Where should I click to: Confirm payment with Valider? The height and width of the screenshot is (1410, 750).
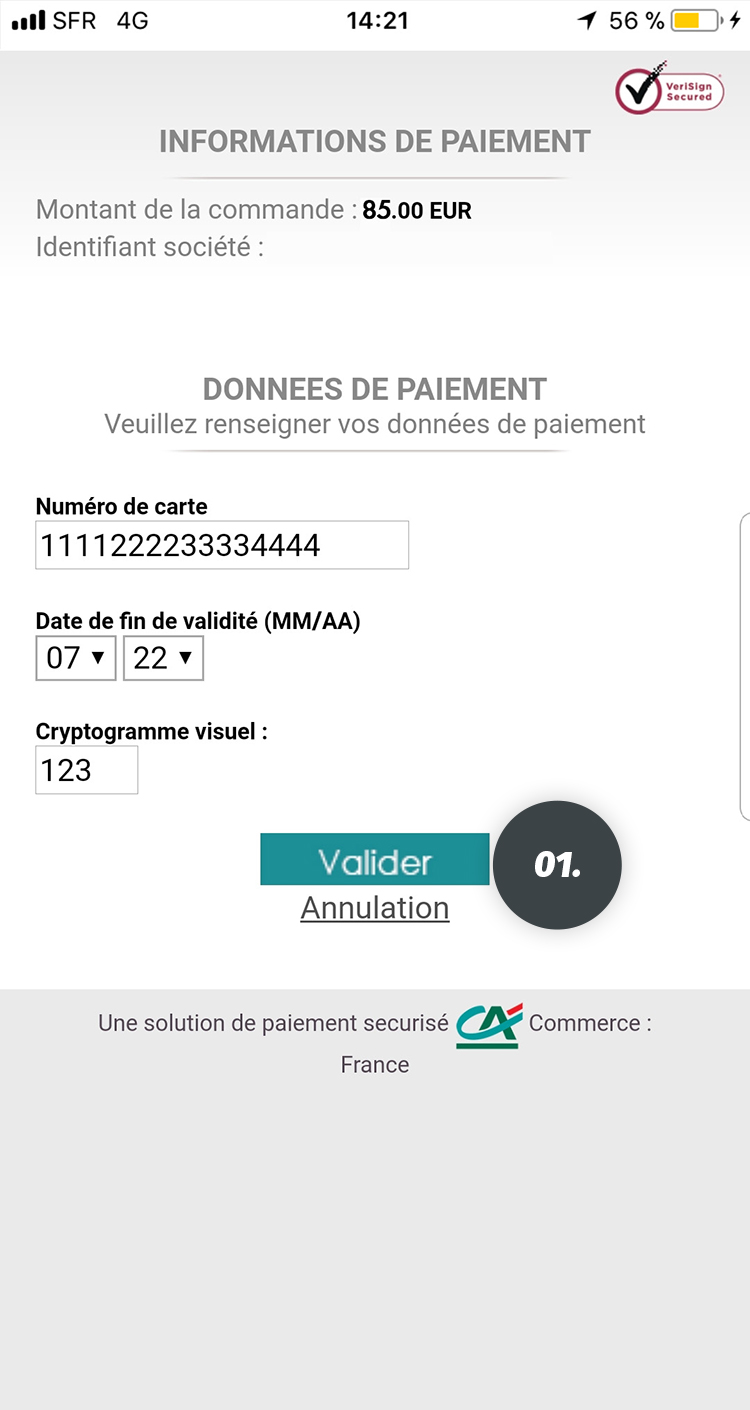tap(375, 860)
